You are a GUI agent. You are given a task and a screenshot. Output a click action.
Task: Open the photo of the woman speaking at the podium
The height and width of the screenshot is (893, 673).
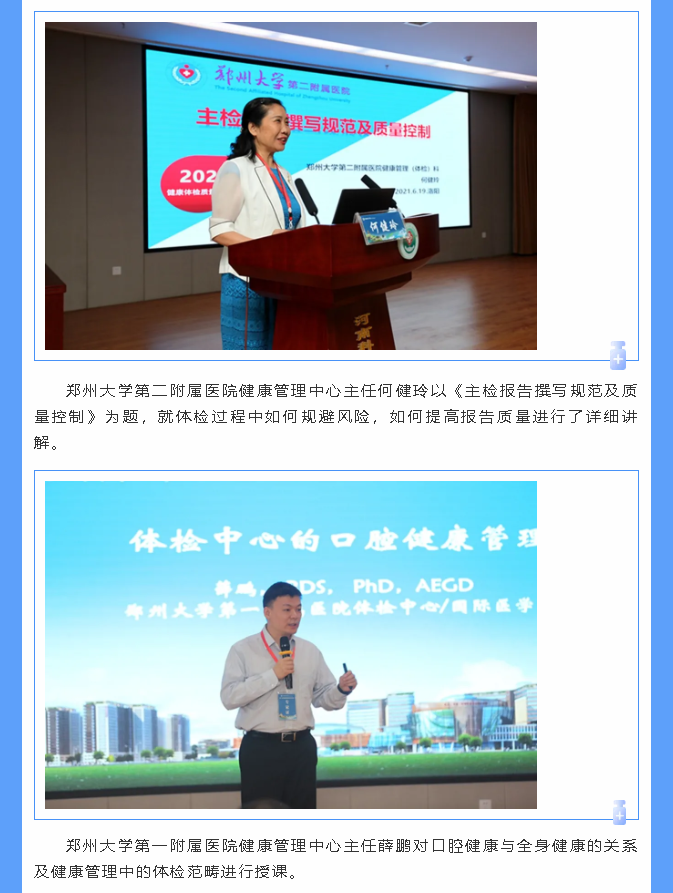291,186
